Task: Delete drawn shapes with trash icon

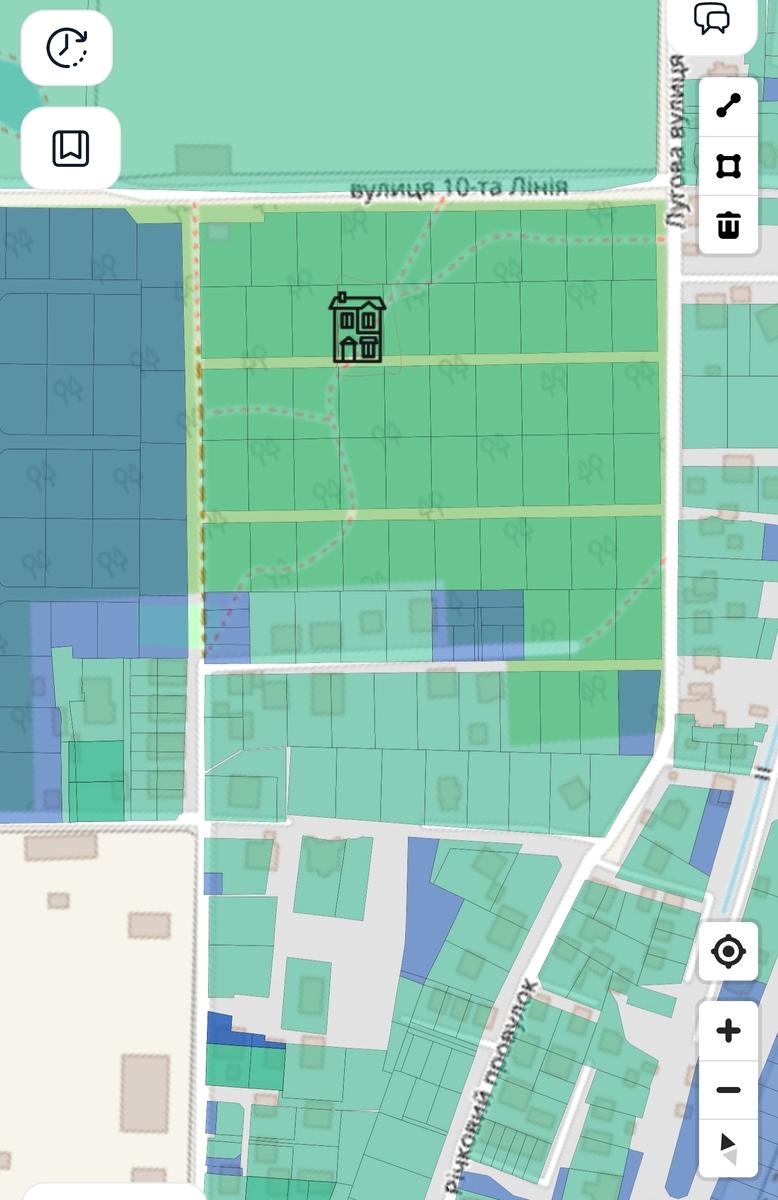Action: click(x=729, y=225)
